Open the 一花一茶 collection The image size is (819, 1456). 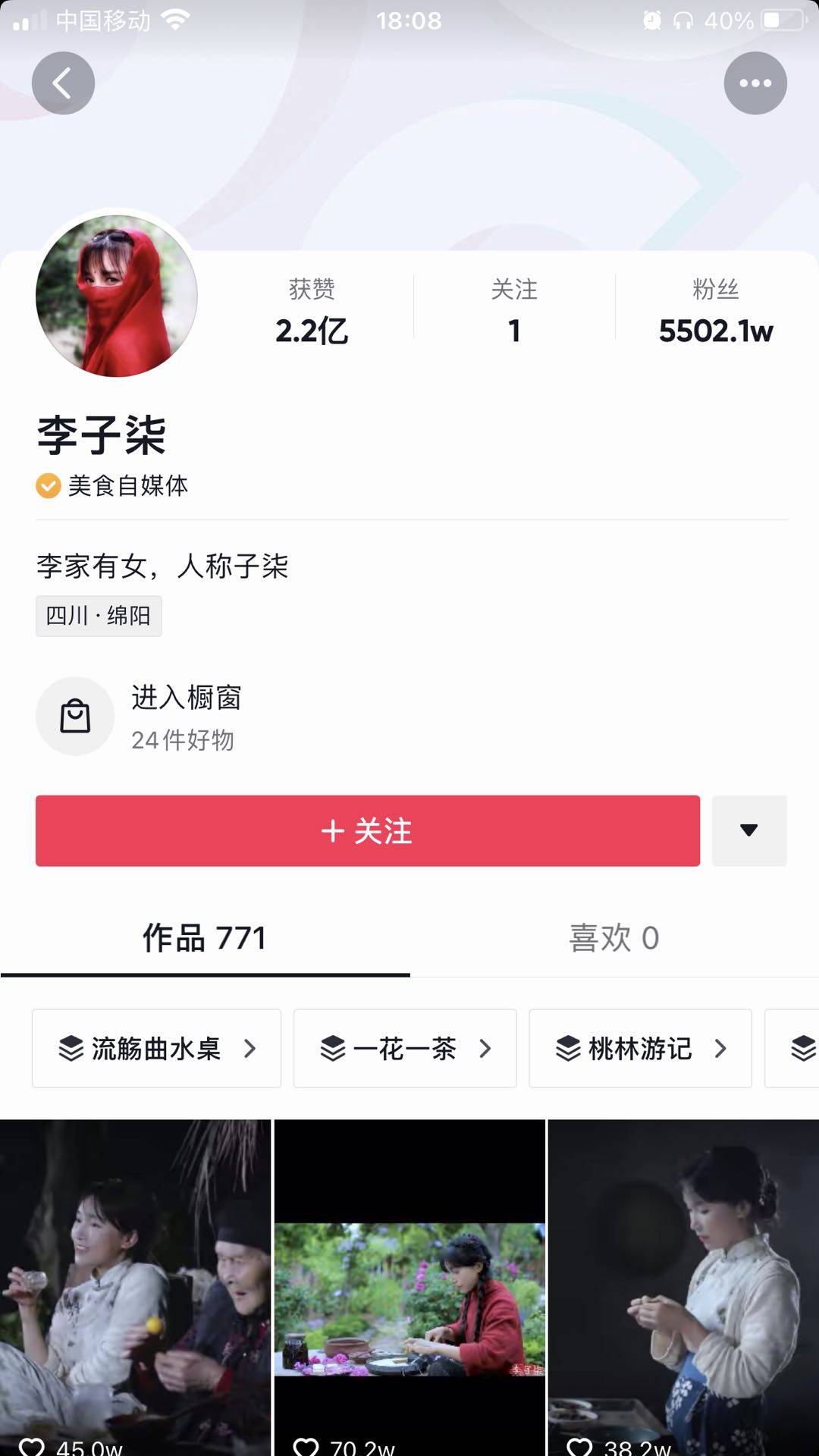click(405, 1049)
